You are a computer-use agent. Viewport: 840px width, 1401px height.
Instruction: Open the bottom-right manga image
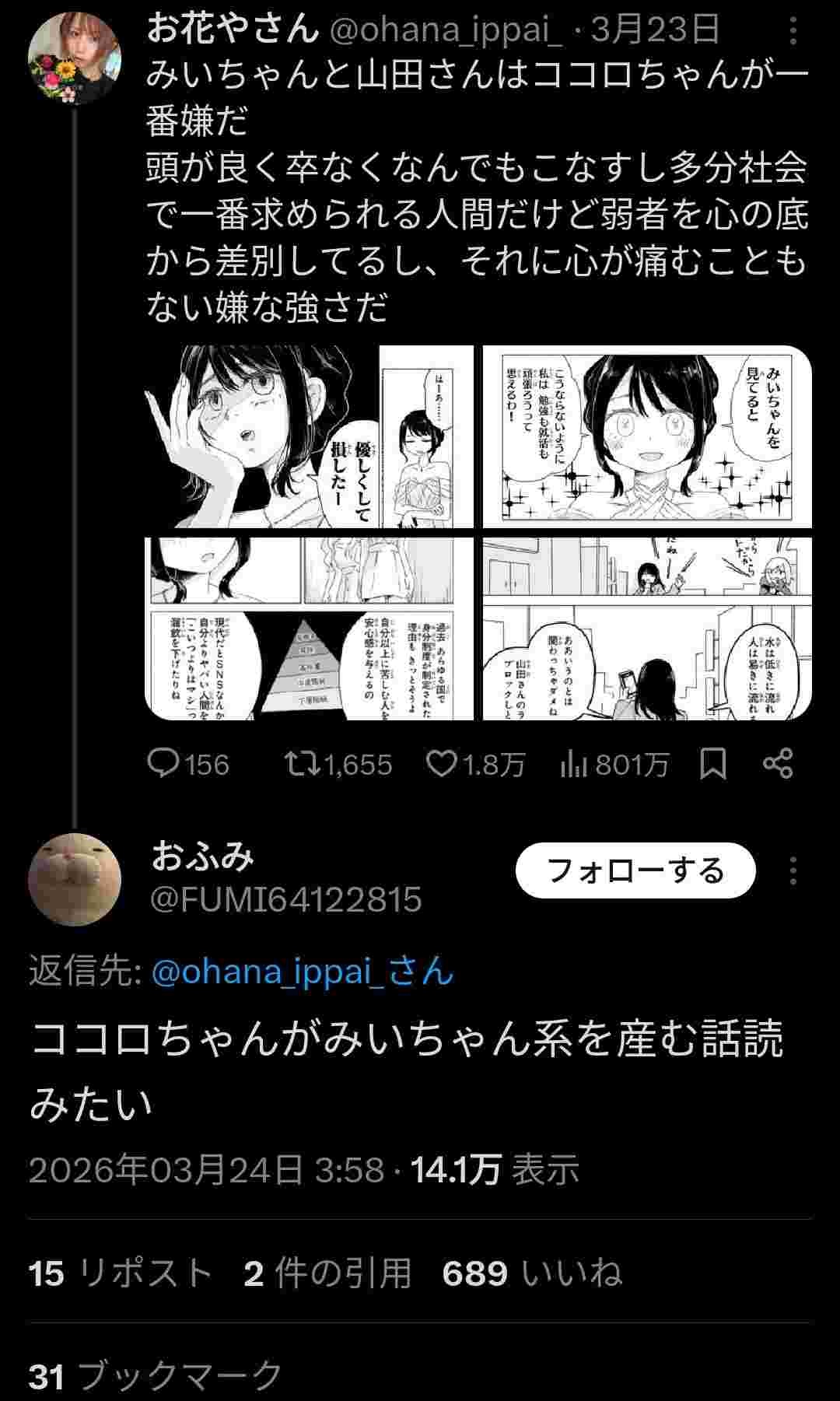(646, 629)
